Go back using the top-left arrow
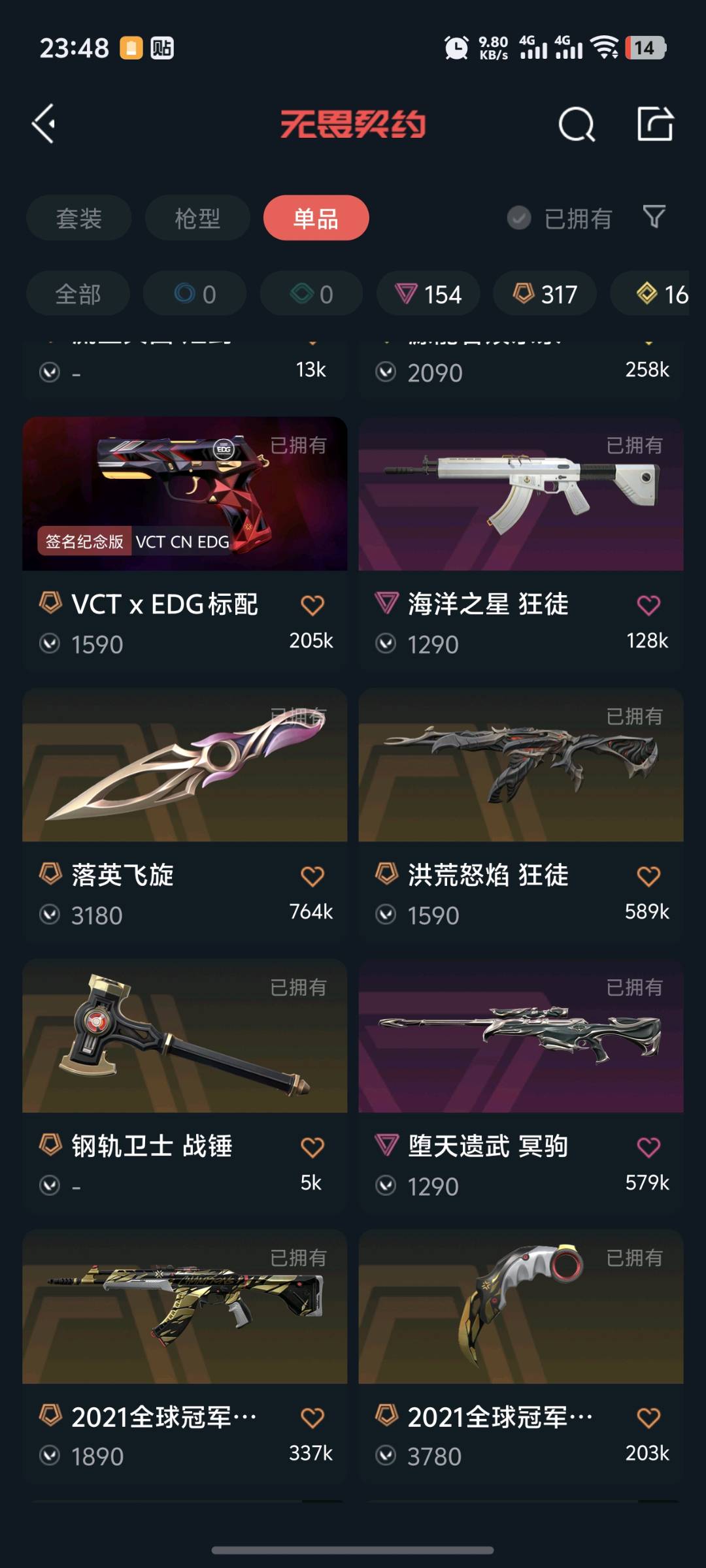This screenshot has width=706, height=1568. (x=44, y=123)
